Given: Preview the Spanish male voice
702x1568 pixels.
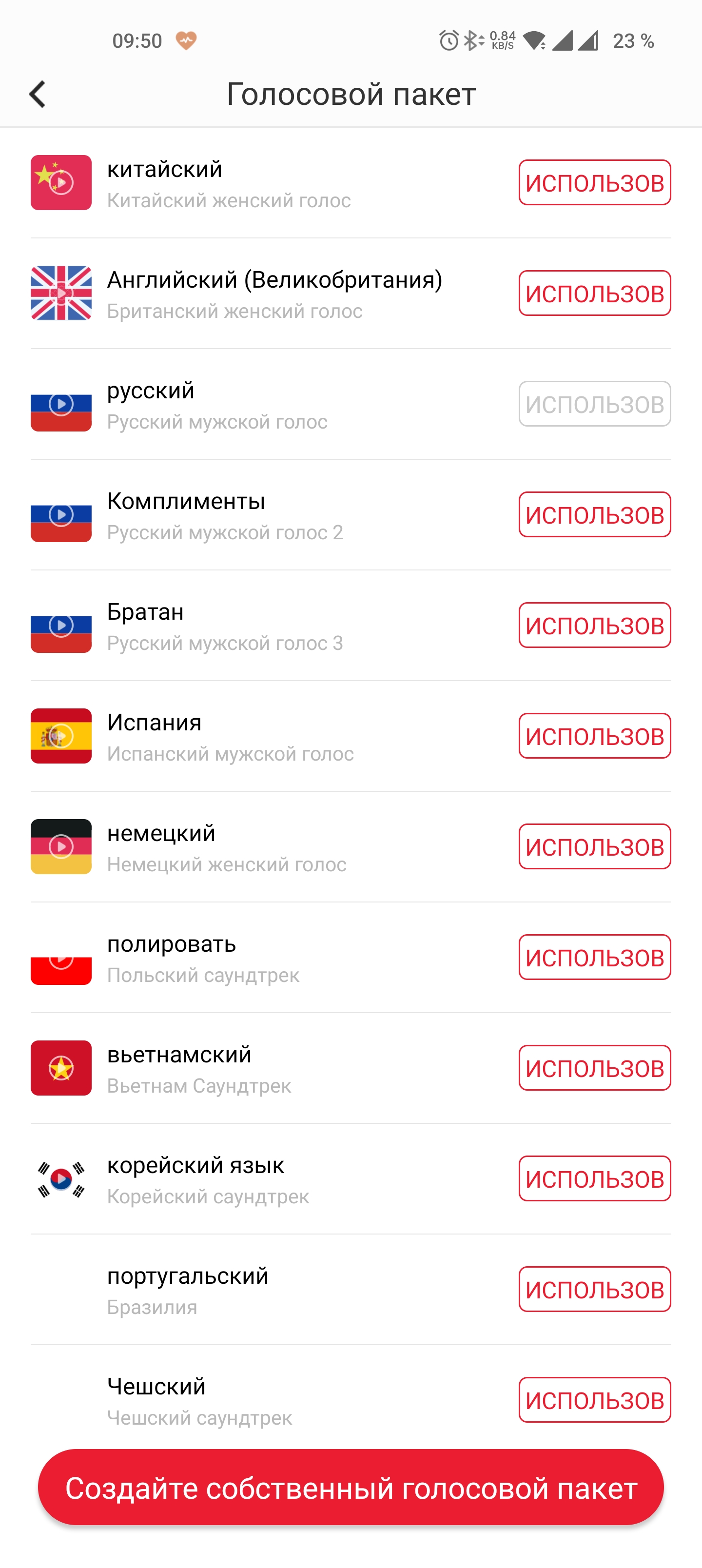Looking at the screenshot, I should [x=61, y=736].
